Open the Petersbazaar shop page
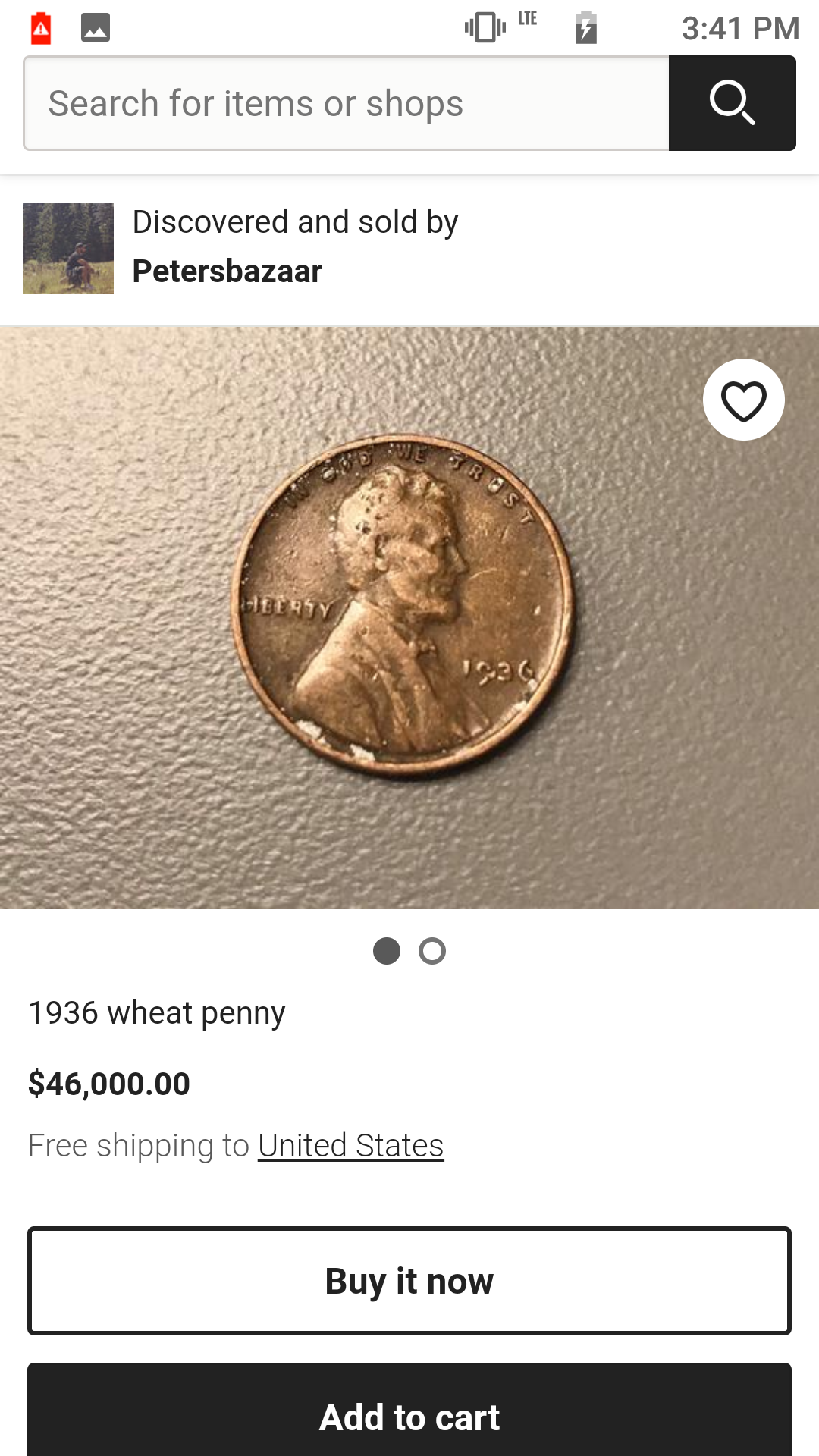This screenshot has width=819, height=1456. point(227,271)
